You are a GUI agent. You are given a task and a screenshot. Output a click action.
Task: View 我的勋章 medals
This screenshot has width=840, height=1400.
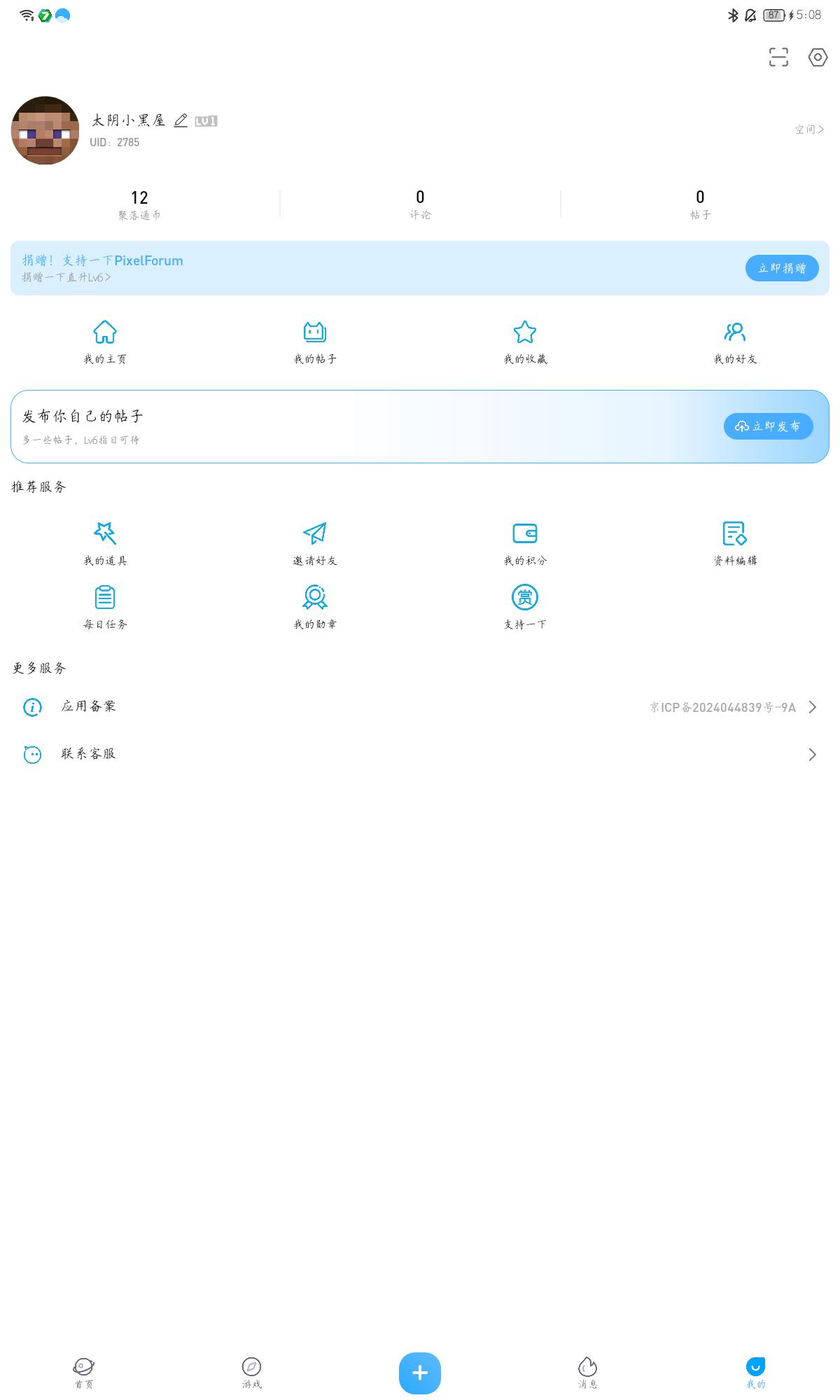315,606
